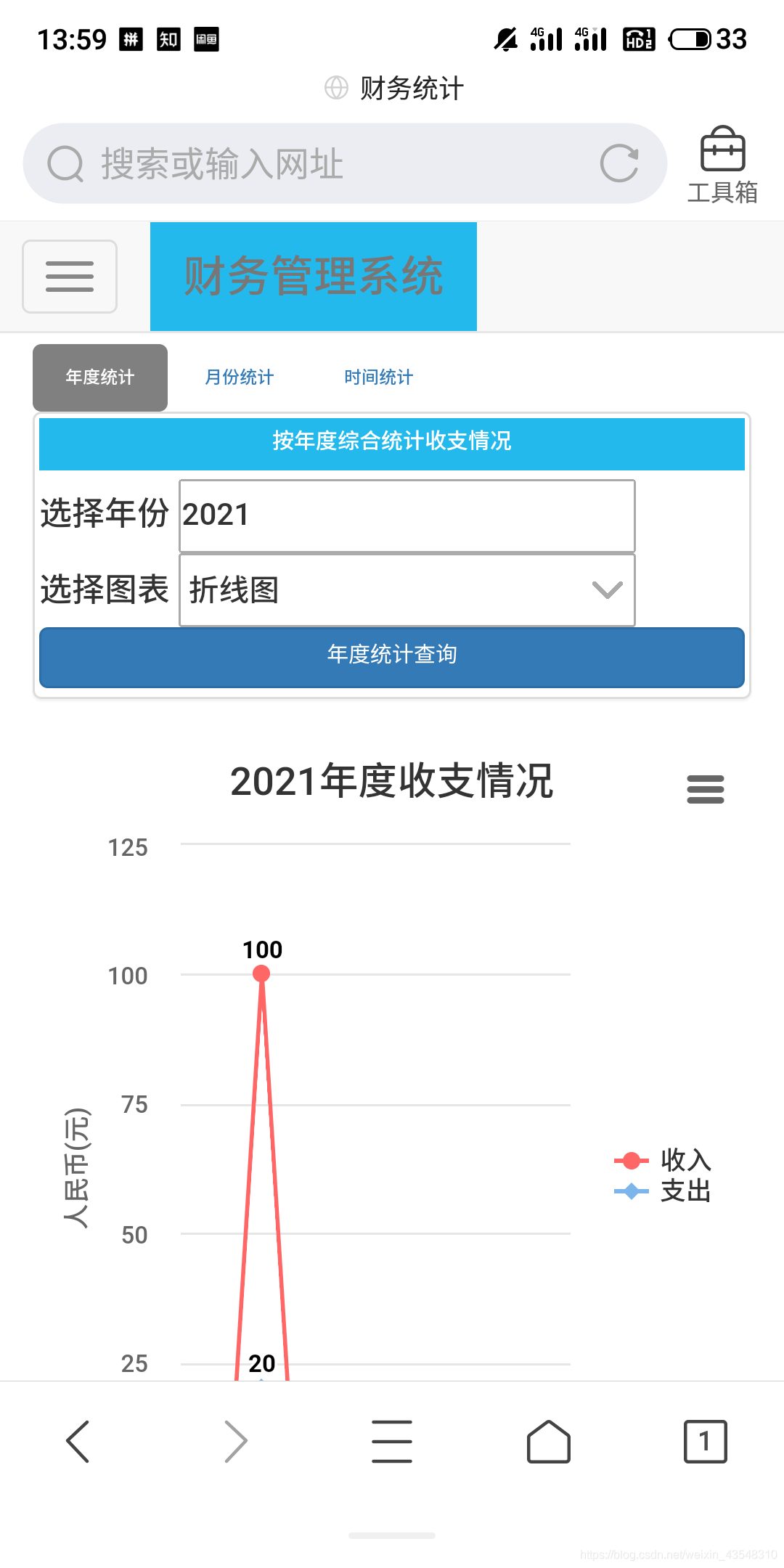
Task: Switch to the 时间统计 tab
Action: click(x=377, y=377)
